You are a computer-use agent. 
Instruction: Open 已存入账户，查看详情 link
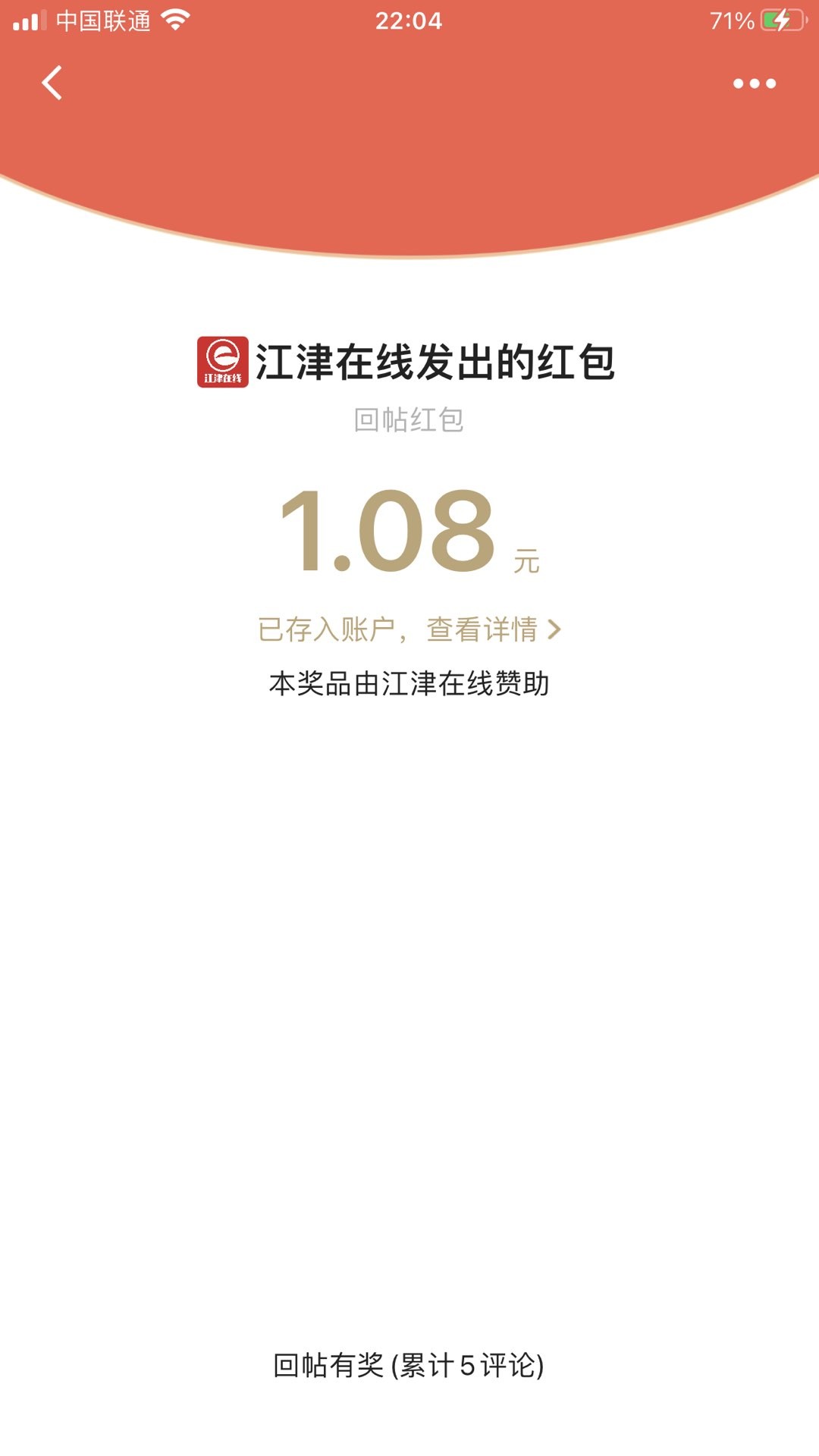[x=409, y=629]
